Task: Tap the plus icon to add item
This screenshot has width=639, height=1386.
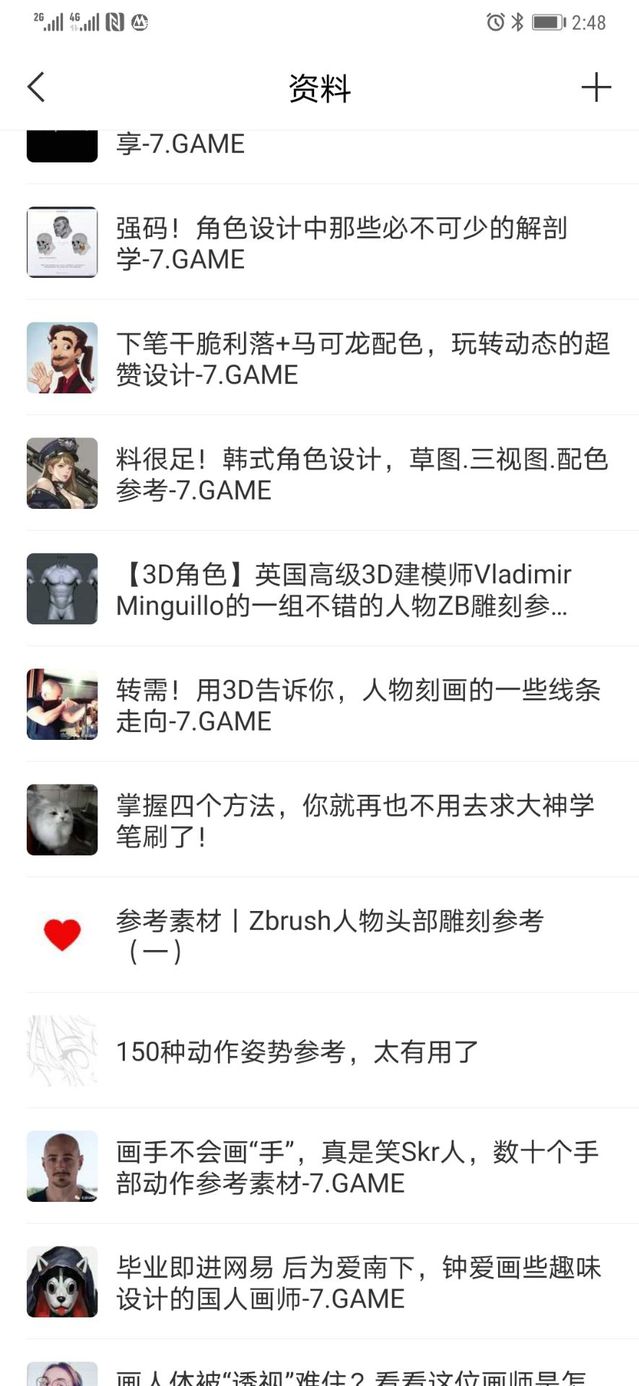Action: pos(596,88)
